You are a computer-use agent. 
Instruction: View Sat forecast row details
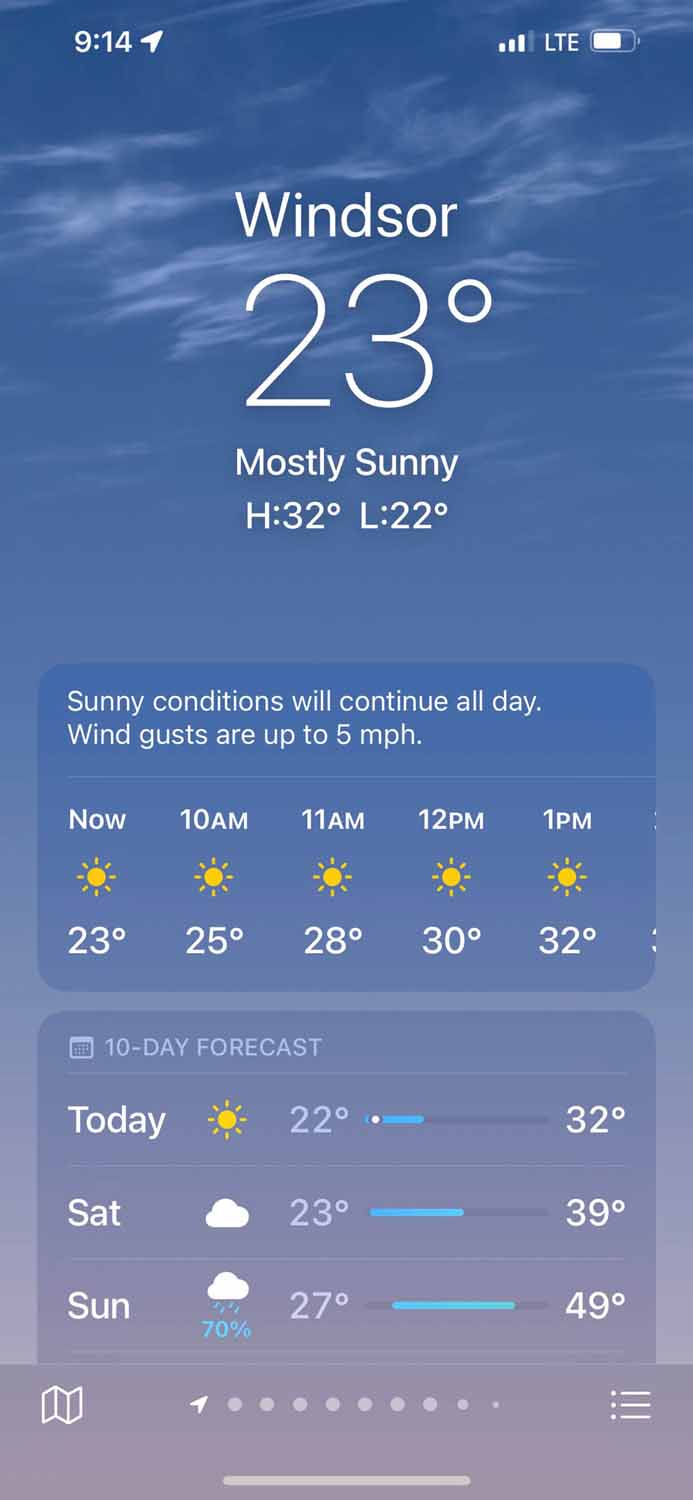point(346,1212)
